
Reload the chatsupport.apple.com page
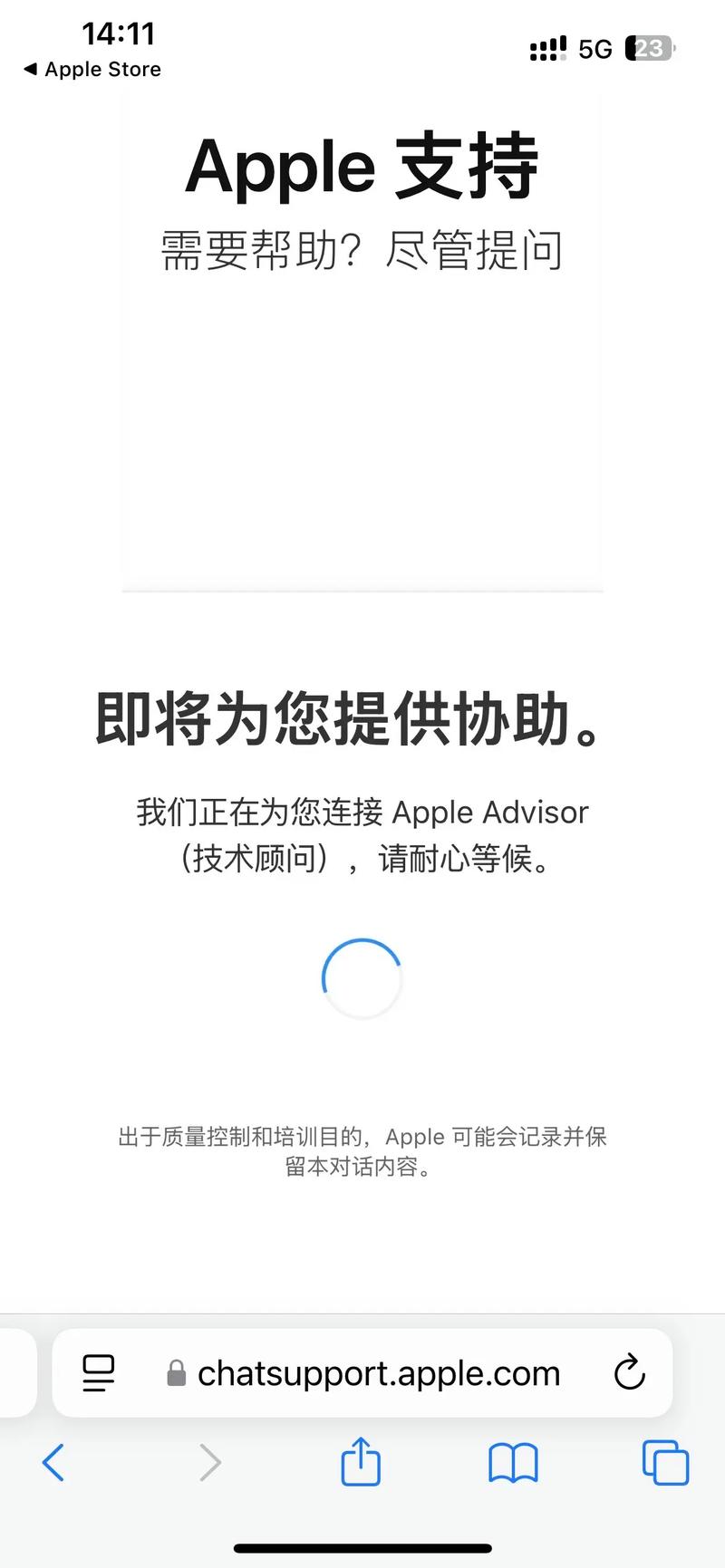pyautogui.click(x=630, y=1373)
